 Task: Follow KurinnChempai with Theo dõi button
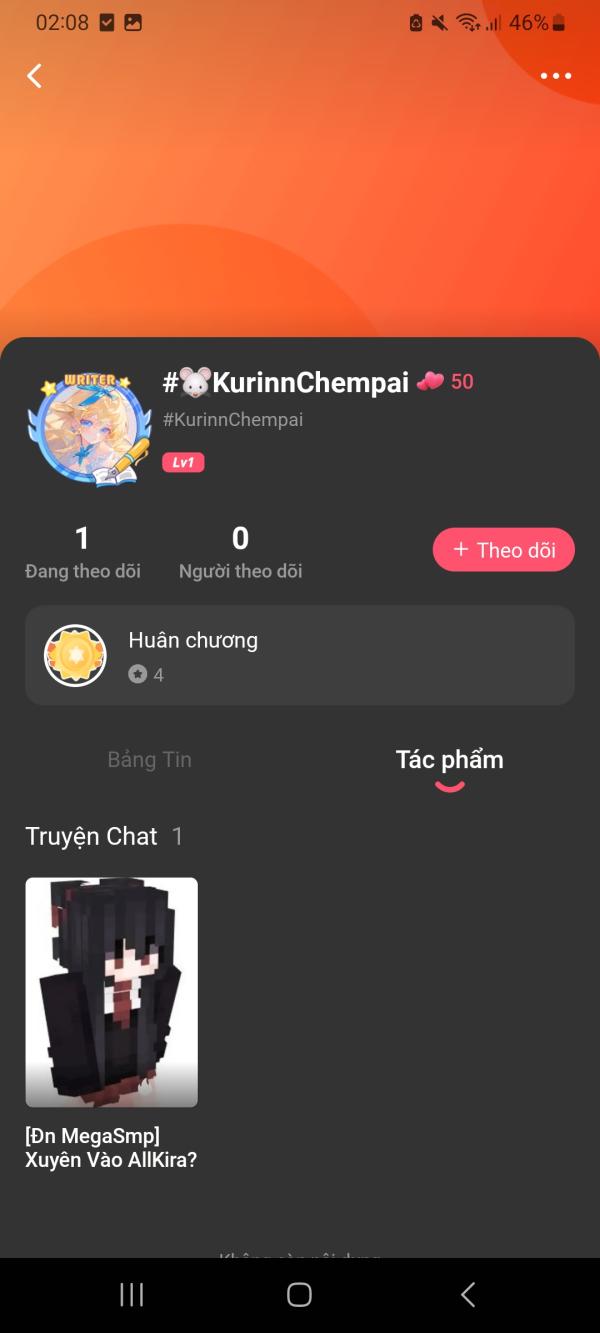click(503, 550)
